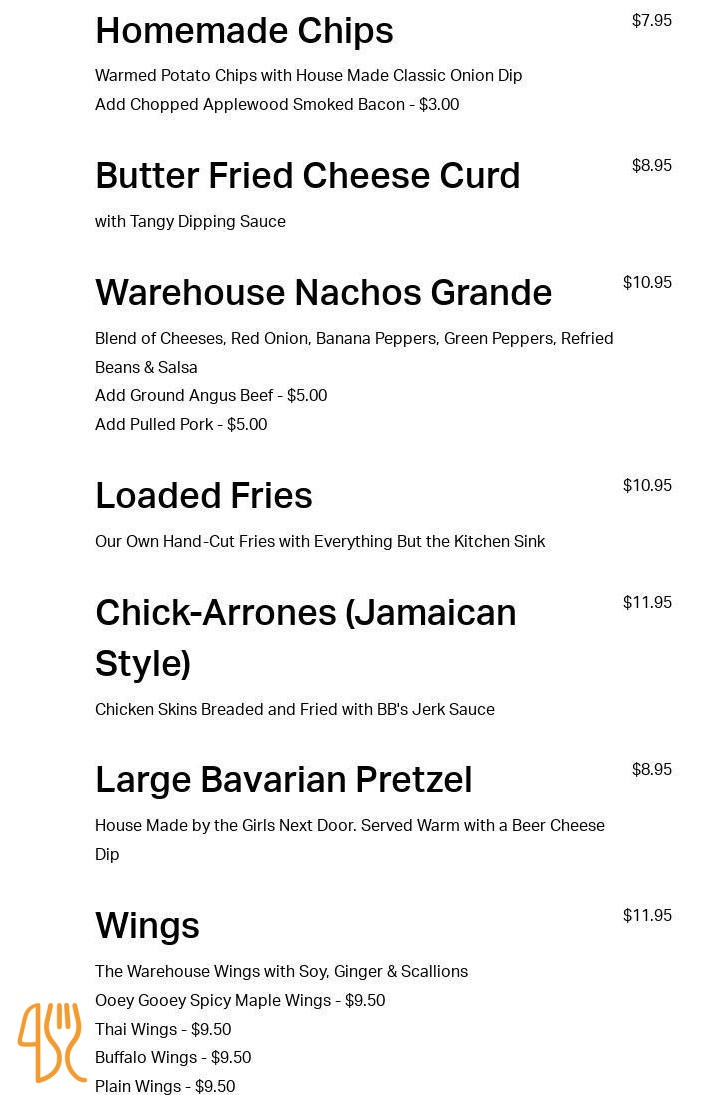The image size is (720, 1095).
Task: Open the orange fork and knife menu icon
Action: (x=52, y=1042)
